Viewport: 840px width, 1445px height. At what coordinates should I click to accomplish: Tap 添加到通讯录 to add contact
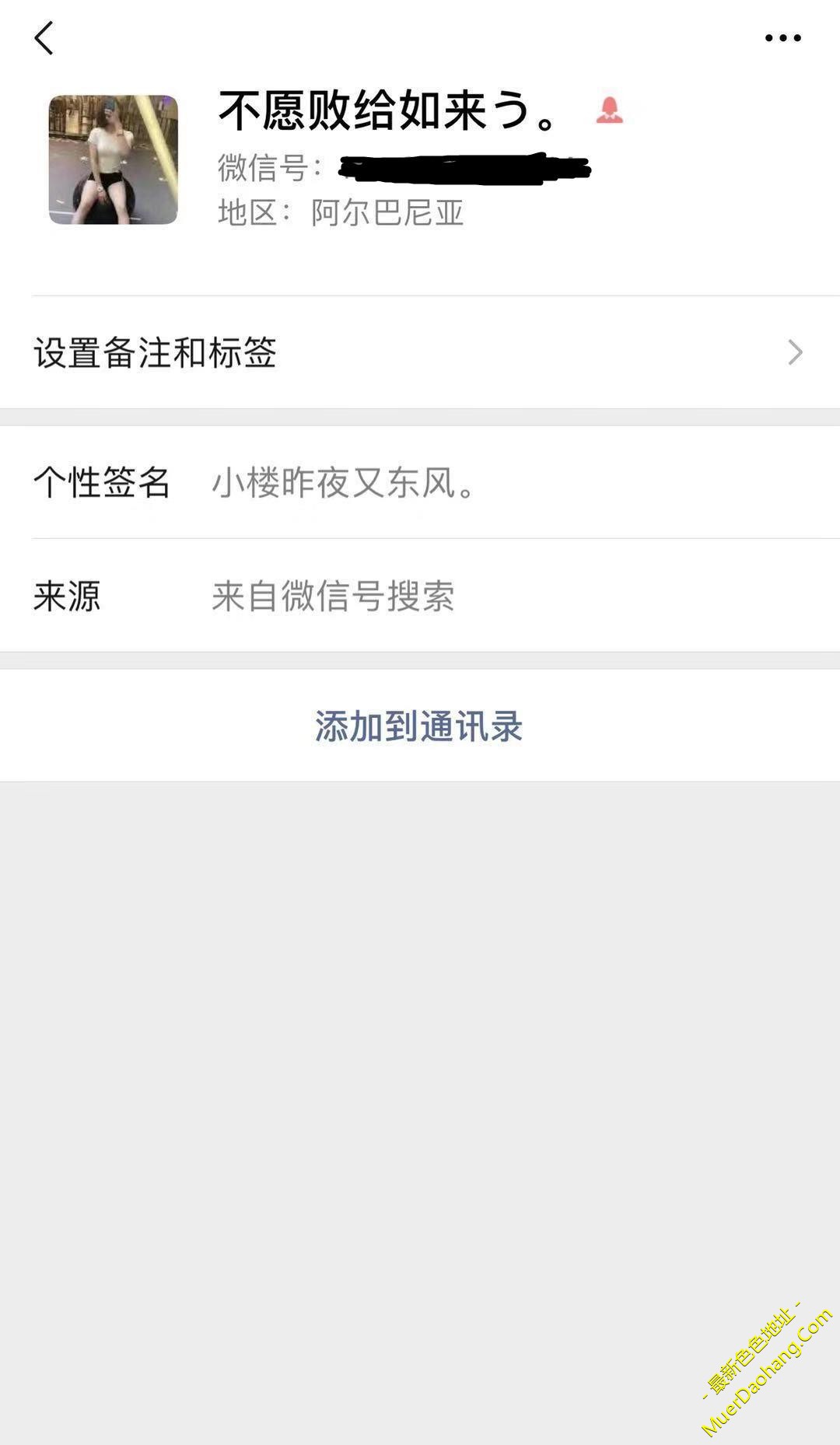click(419, 726)
